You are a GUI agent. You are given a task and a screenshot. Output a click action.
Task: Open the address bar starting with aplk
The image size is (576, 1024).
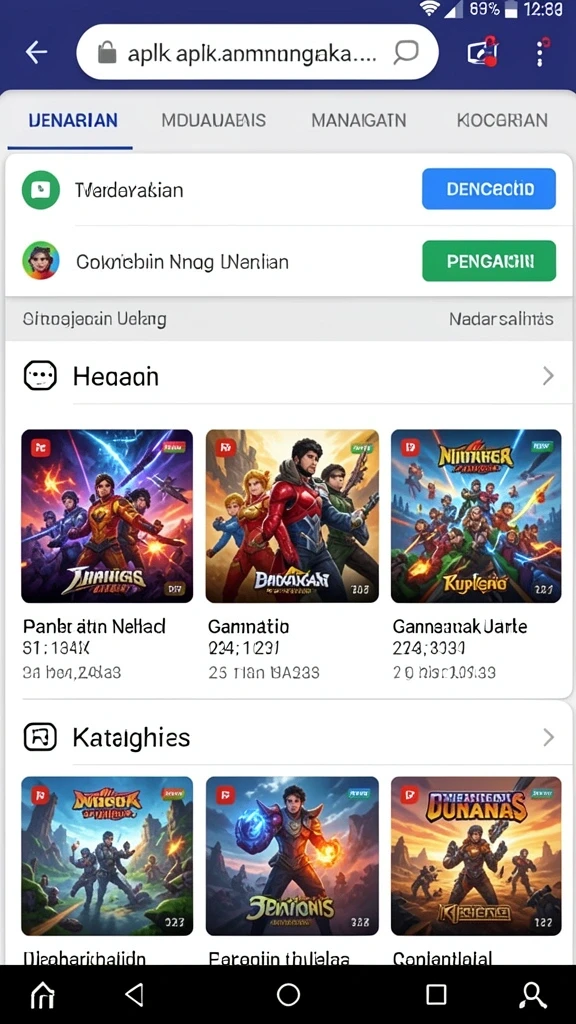(x=257, y=52)
